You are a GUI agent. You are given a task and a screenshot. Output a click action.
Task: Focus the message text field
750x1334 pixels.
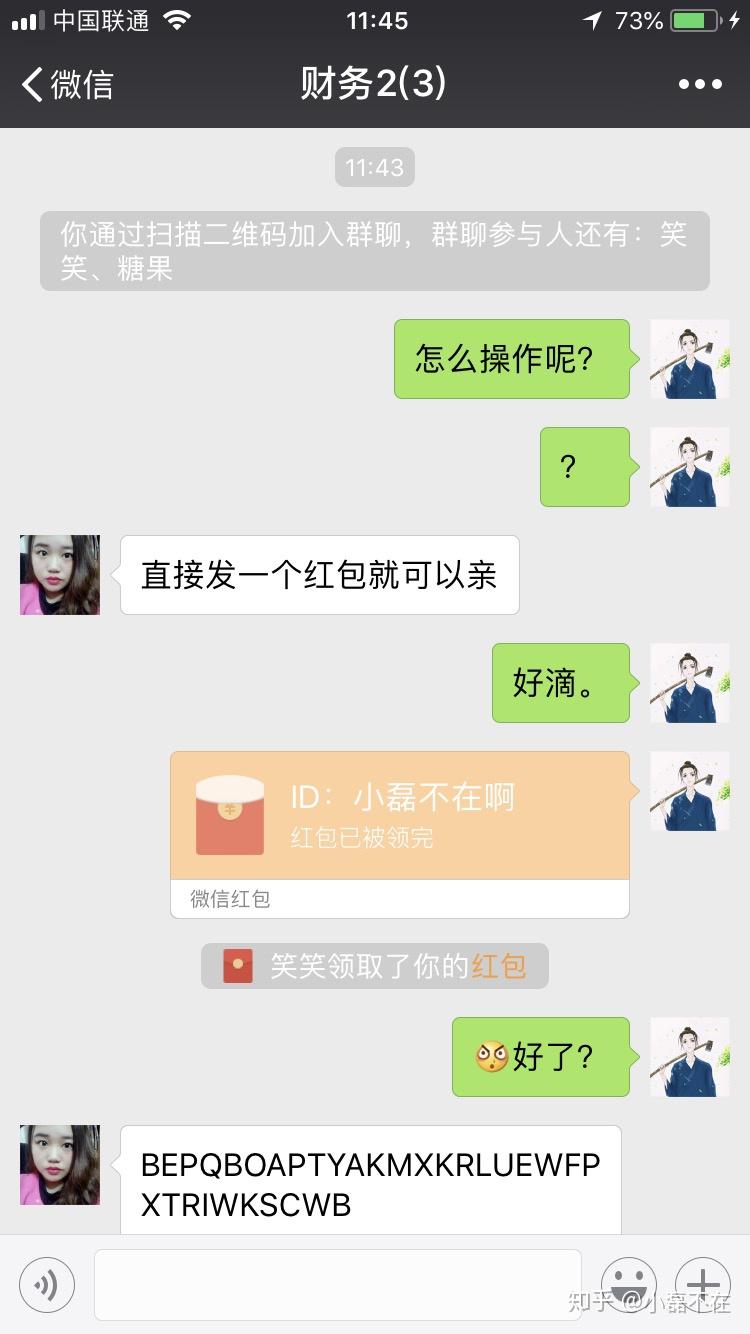[337, 1285]
